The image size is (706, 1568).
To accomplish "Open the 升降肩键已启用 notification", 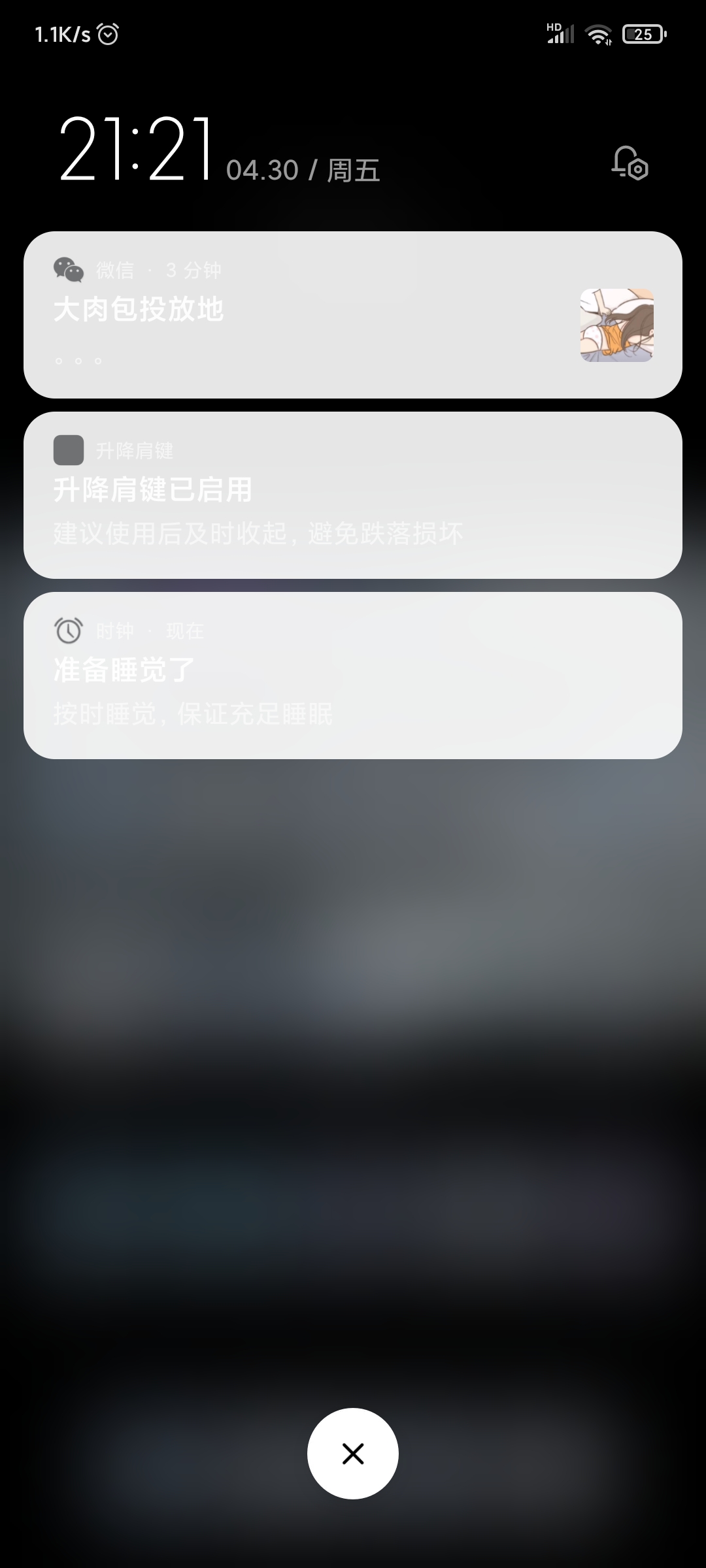I will click(x=353, y=495).
